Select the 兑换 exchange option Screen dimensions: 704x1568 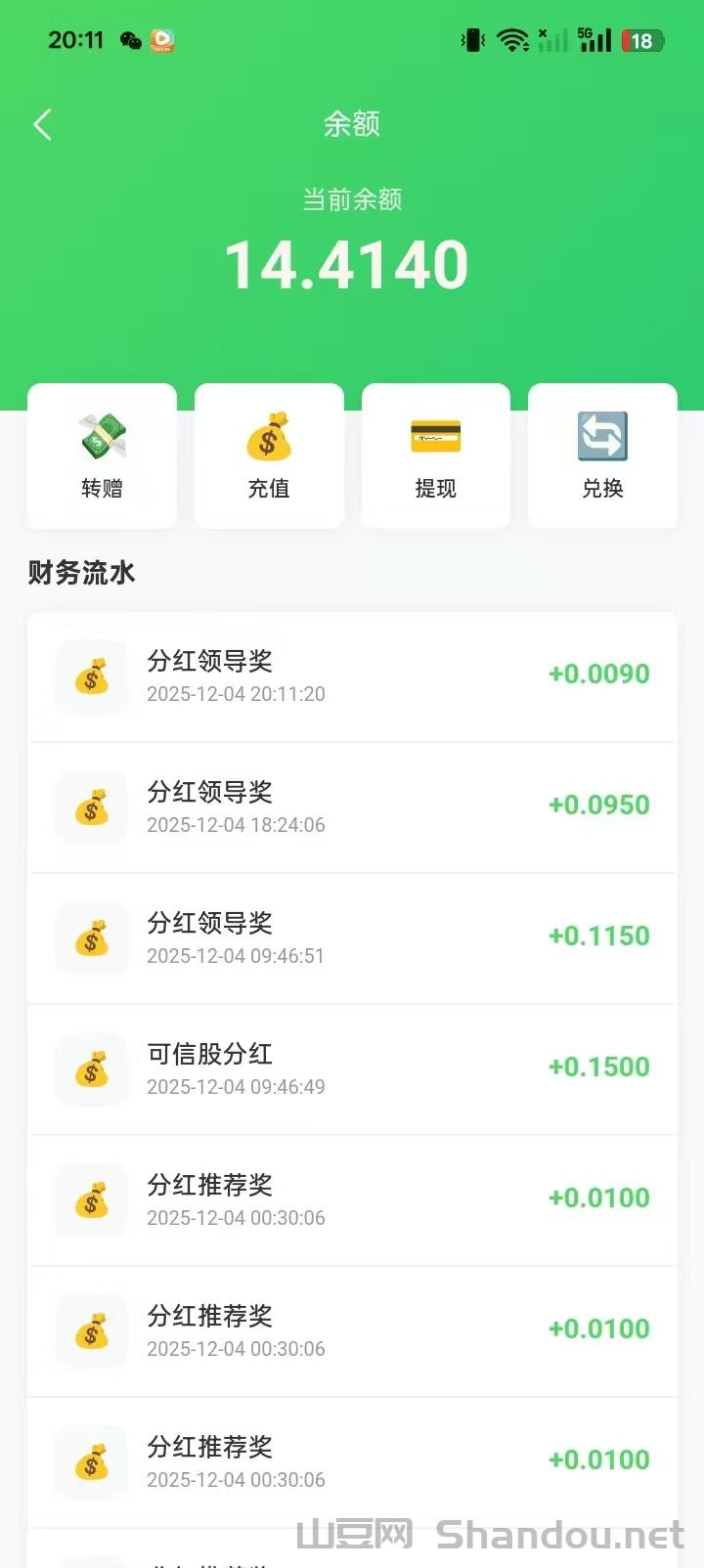[x=602, y=456]
